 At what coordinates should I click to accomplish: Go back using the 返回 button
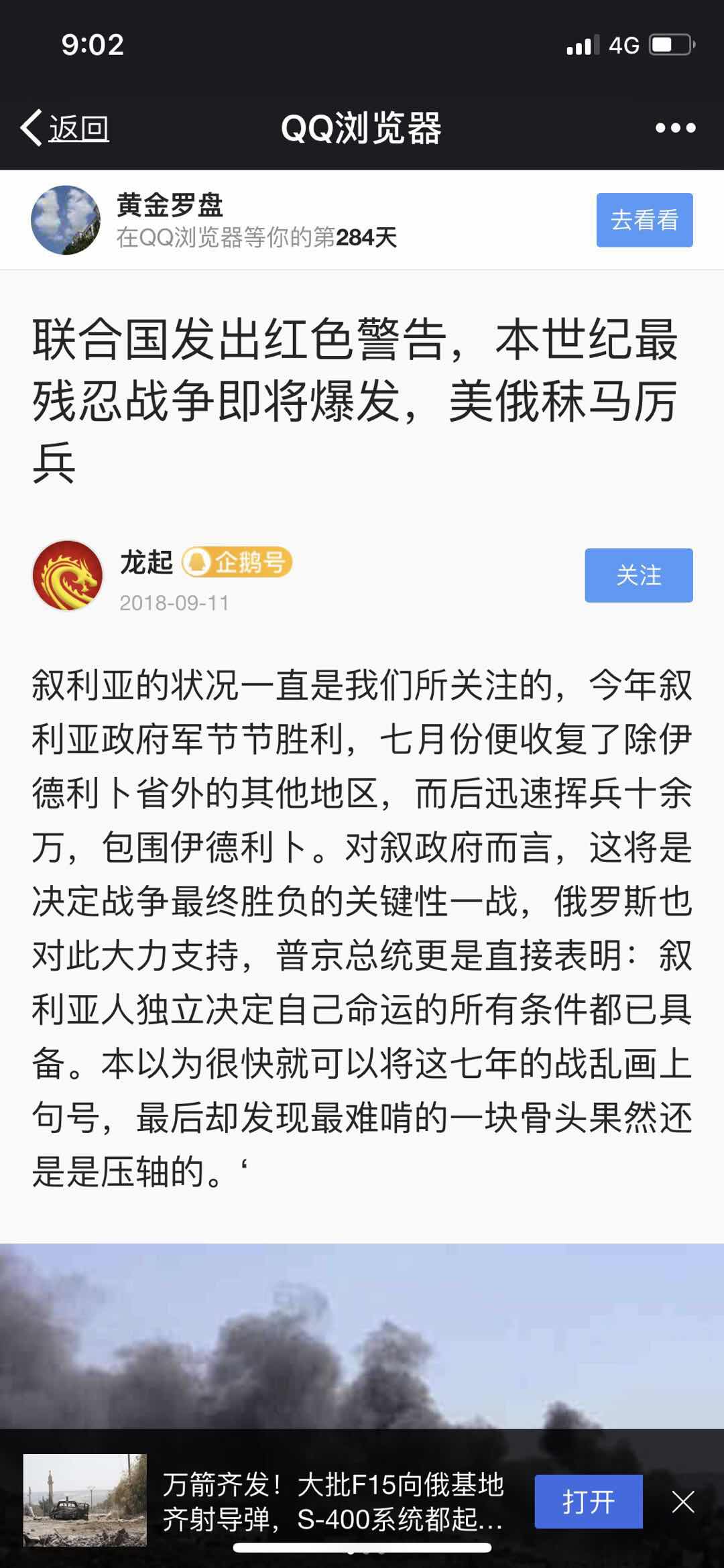(66, 127)
